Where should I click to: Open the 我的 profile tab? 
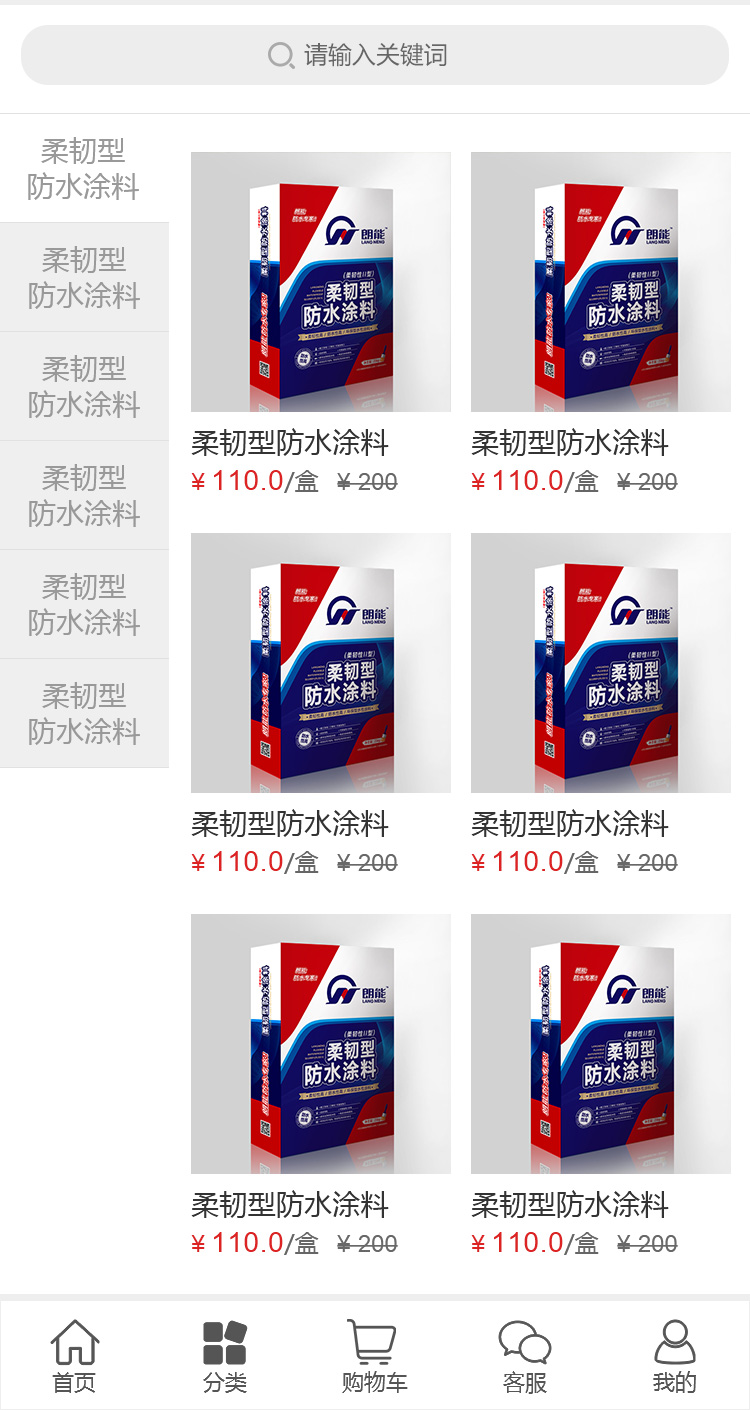(x=675, y=1355)
